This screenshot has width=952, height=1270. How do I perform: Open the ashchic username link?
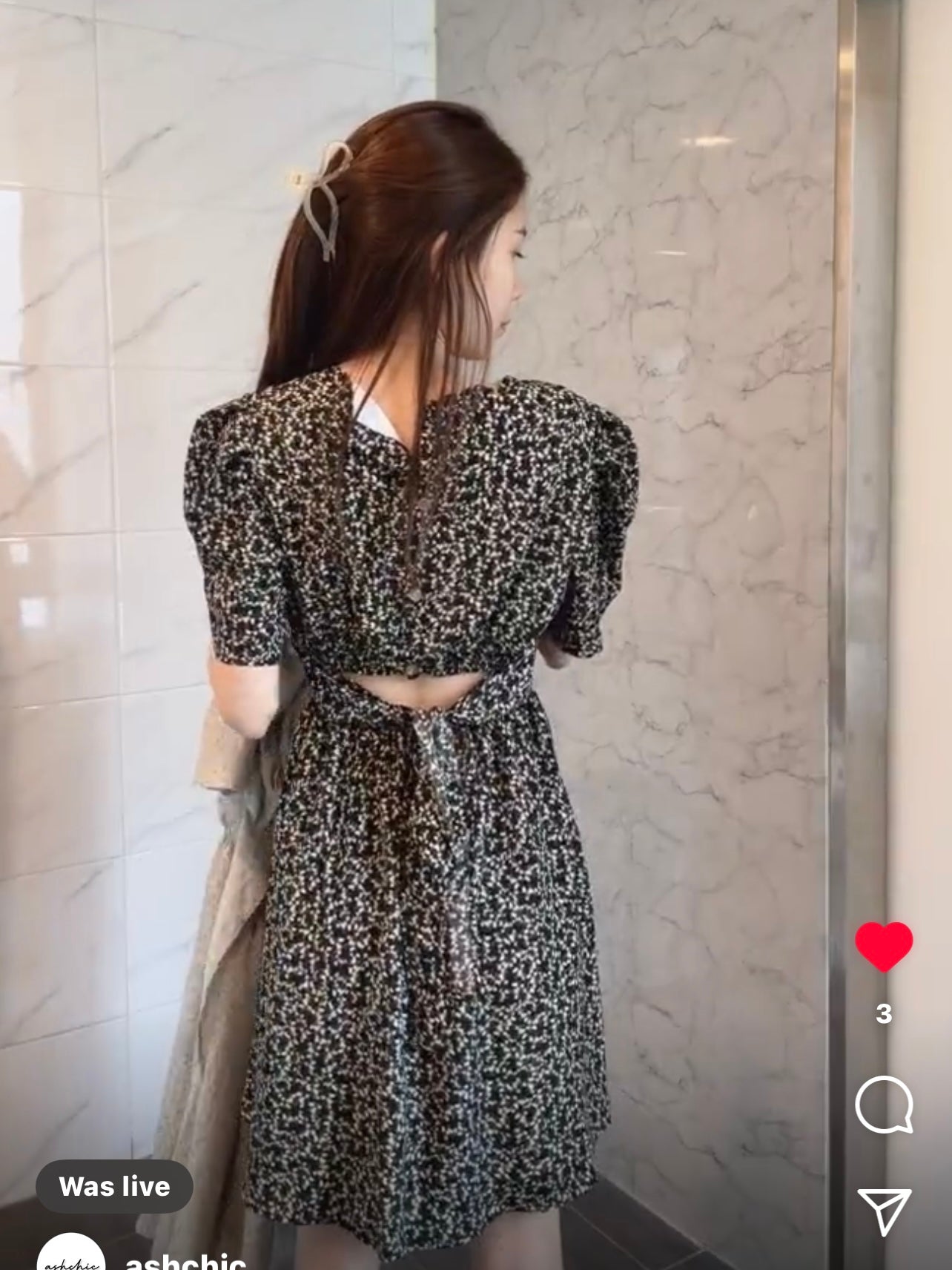point(186,1261)
